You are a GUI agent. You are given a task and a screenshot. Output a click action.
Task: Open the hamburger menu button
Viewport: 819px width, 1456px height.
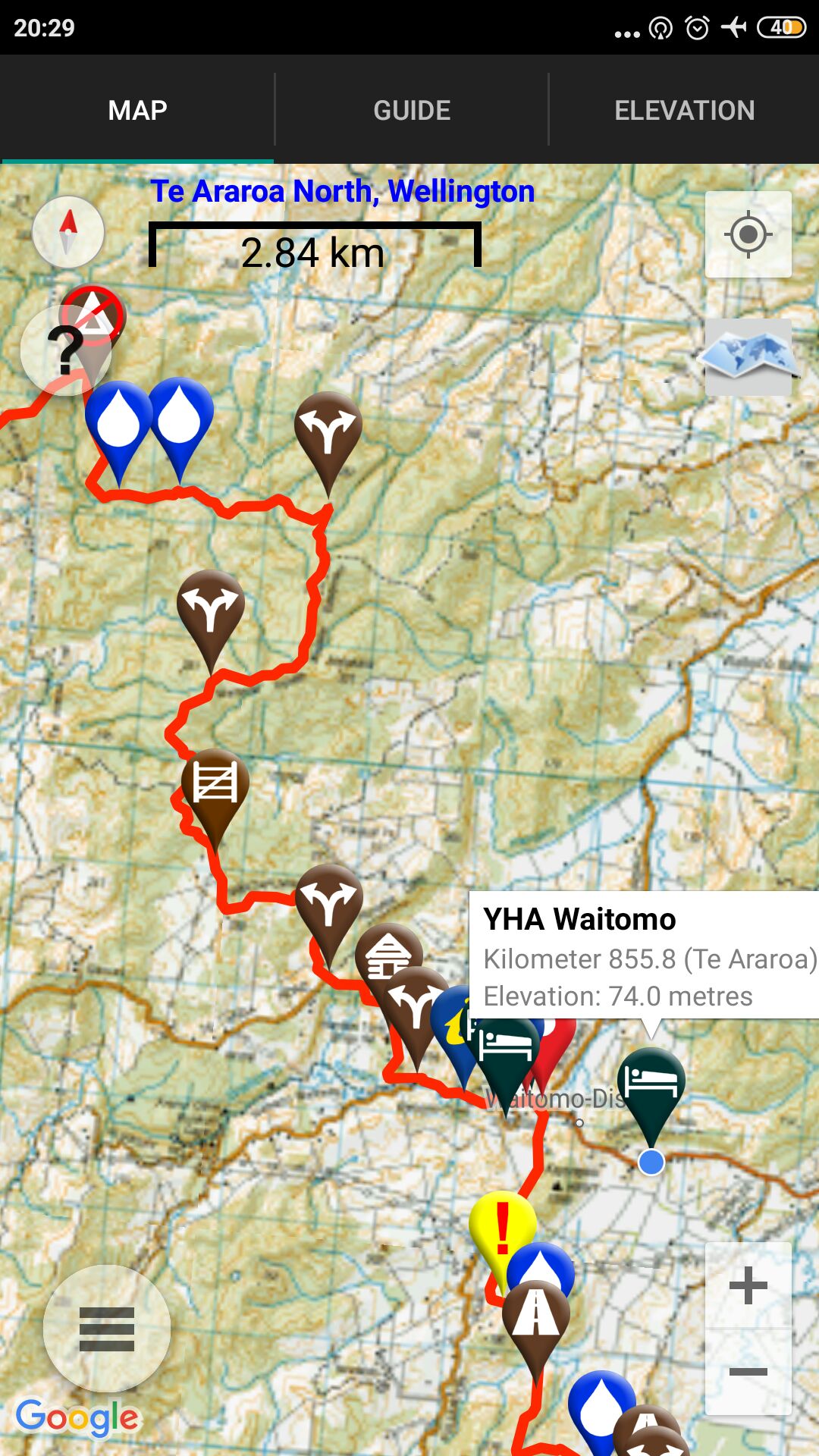click(x=107, y=1329)
